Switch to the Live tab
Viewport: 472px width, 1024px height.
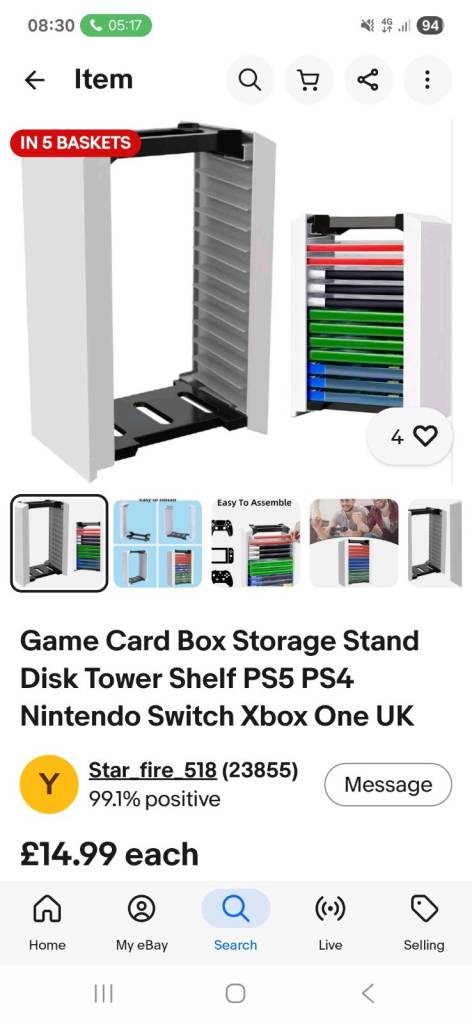click(330, 923)
